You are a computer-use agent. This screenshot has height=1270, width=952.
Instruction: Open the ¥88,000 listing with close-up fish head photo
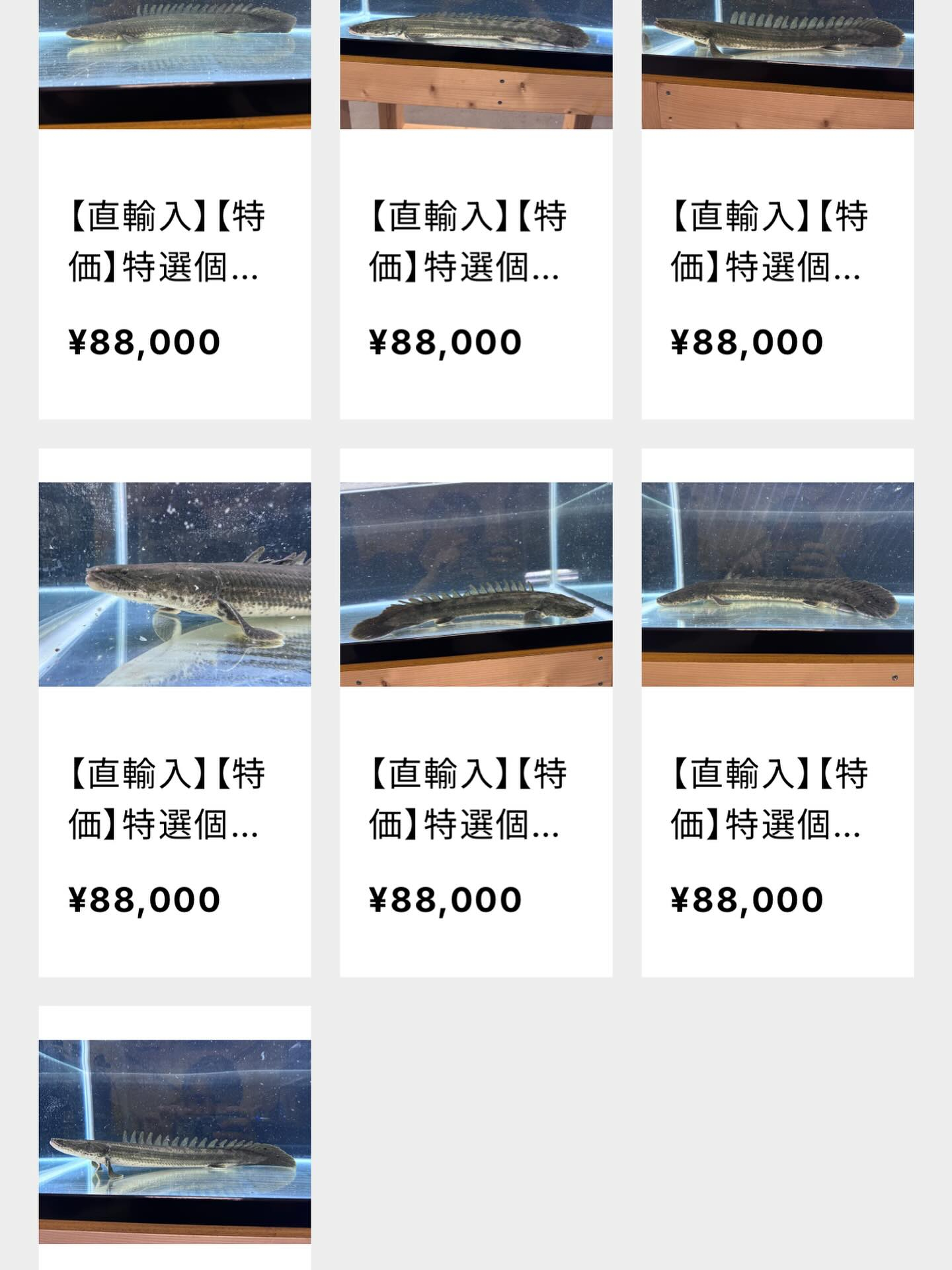(x=175, y=585)
